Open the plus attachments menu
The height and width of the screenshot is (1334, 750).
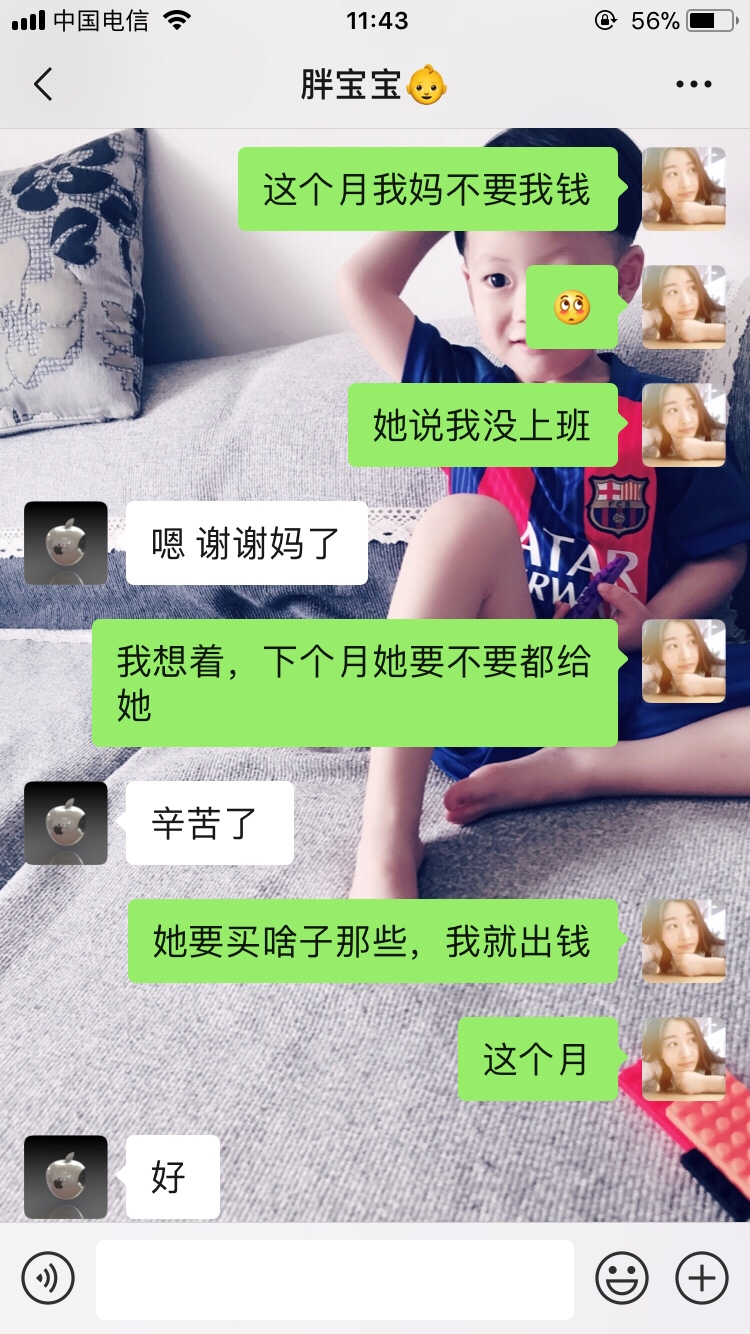pyautogui.click(x=702, y=1278)
